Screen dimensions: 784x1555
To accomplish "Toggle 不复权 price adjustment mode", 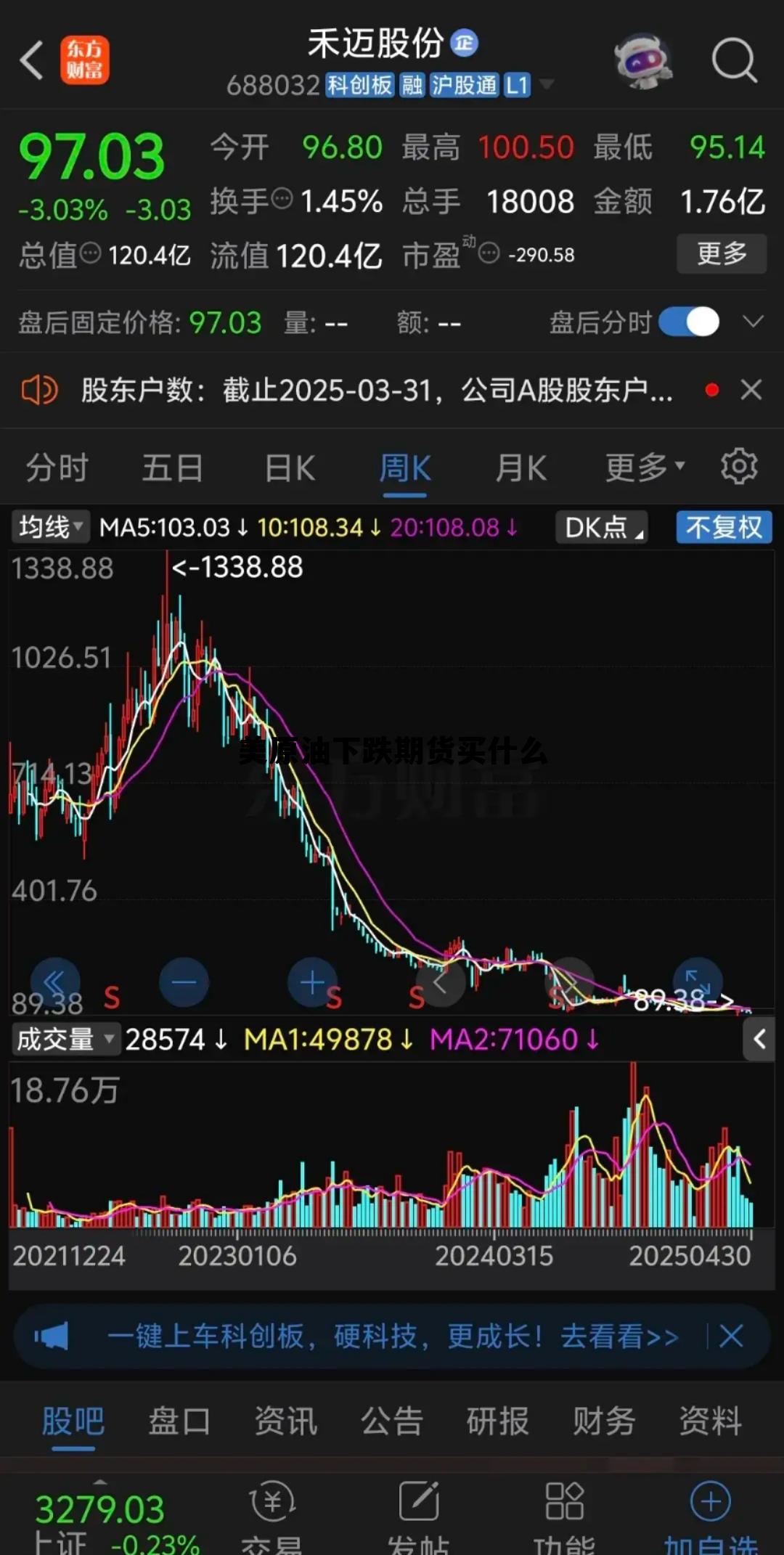I will point(723,528).
